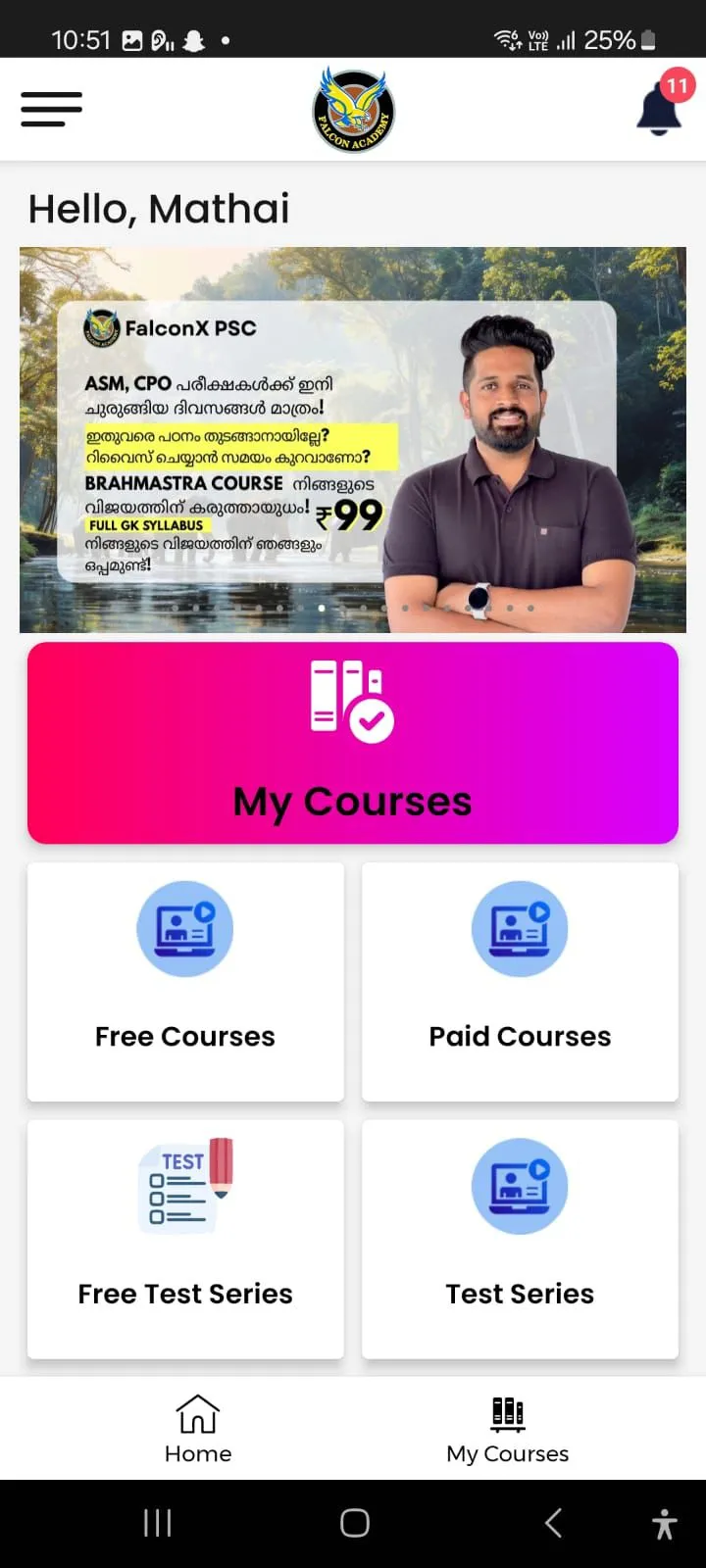706x1568 pixels.
Task: Switch to the My Courses bottom tab
Action: click(x=507, y=1429)
